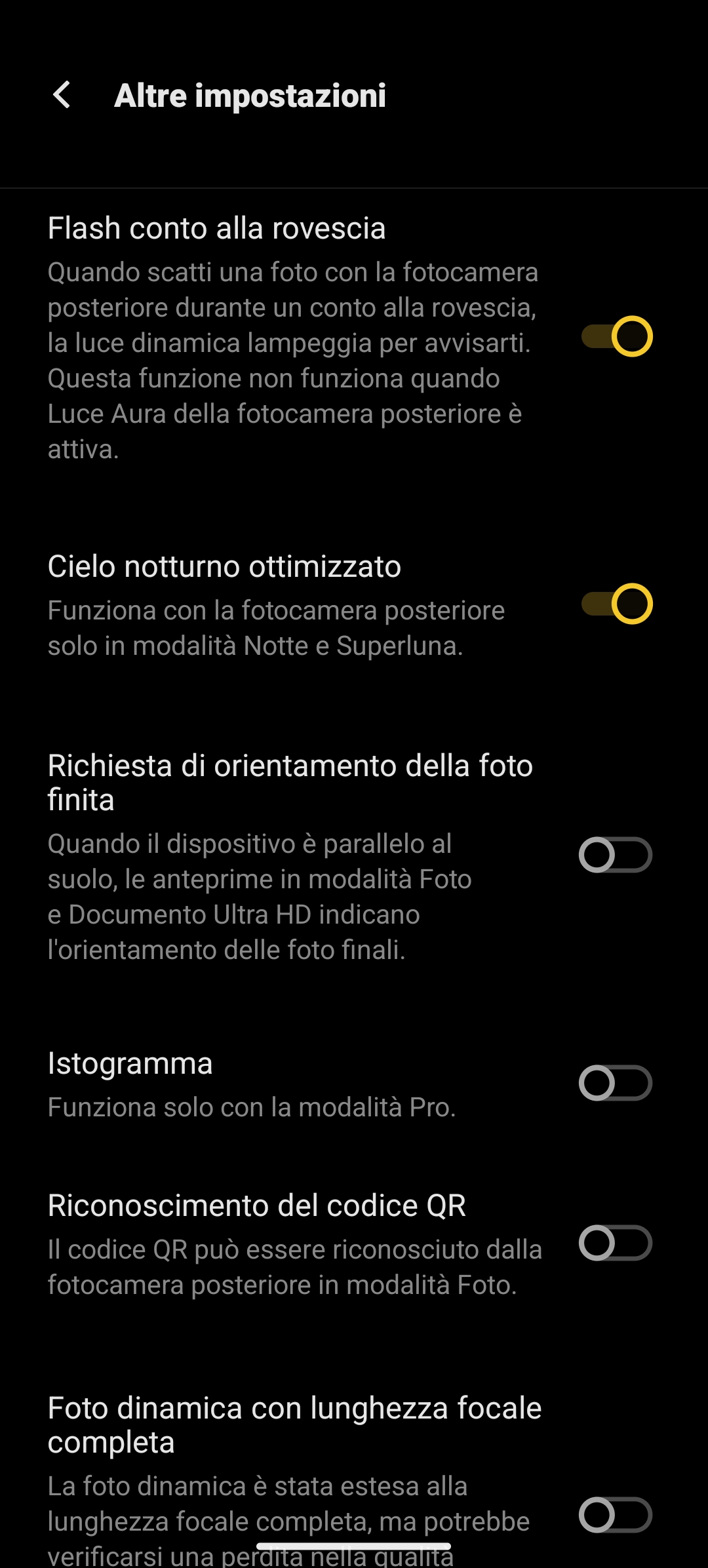
Task: Toggle Foto dinamica con lunghezza focale completa
Action: (x=616, y=1515)
